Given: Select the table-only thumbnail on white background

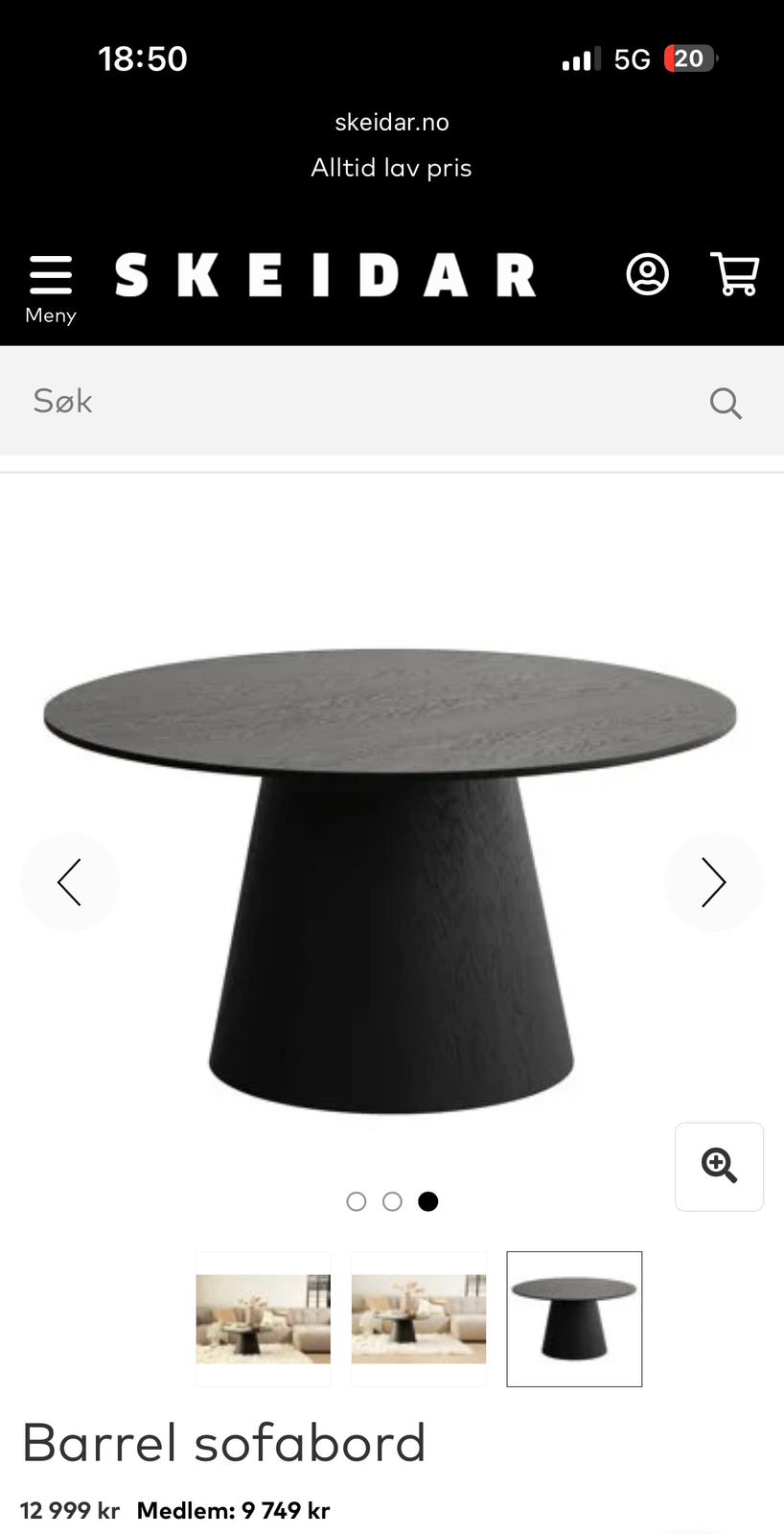Looking at the screenshot, I should point(574,1319).
